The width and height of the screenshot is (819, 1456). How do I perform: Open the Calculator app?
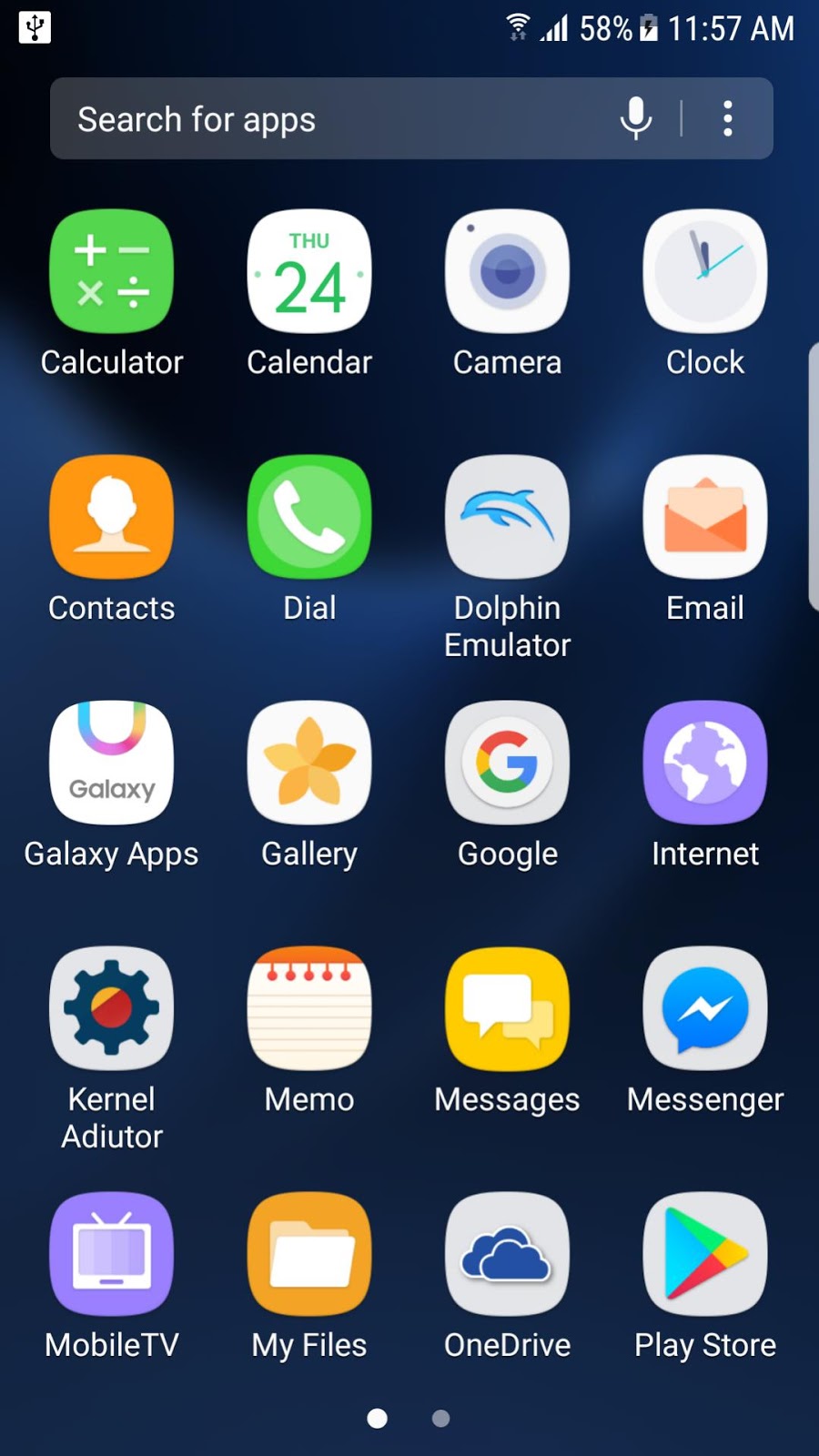pyautogui.click(x=112, y=272)
